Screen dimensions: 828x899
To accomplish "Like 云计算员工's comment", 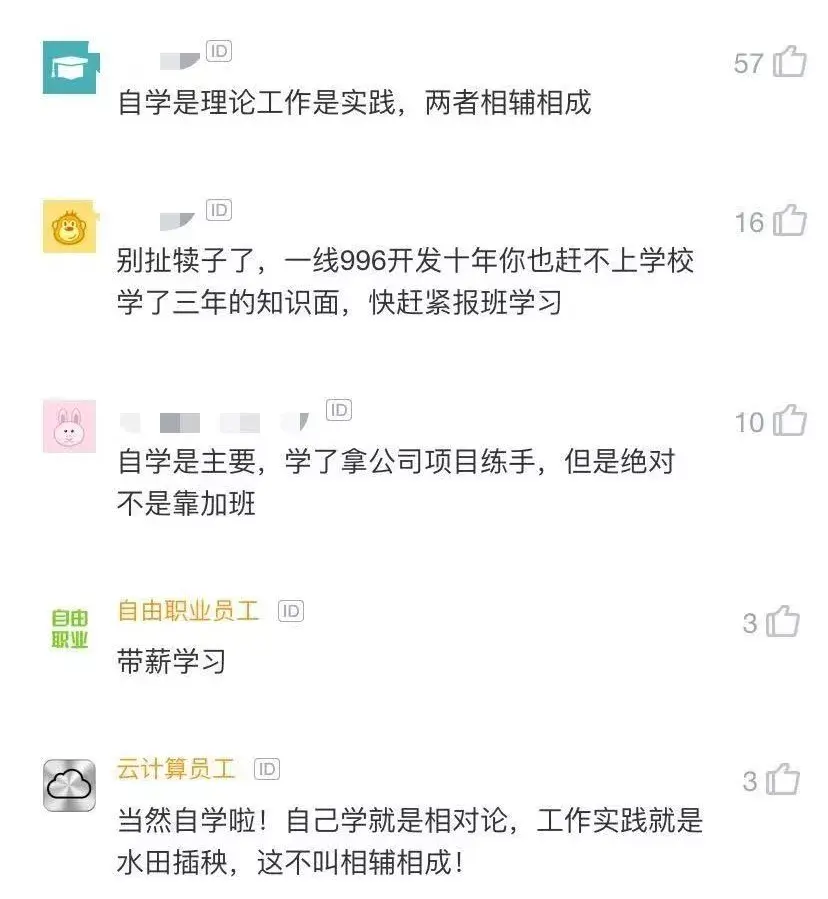I will [x=784, y=780].
